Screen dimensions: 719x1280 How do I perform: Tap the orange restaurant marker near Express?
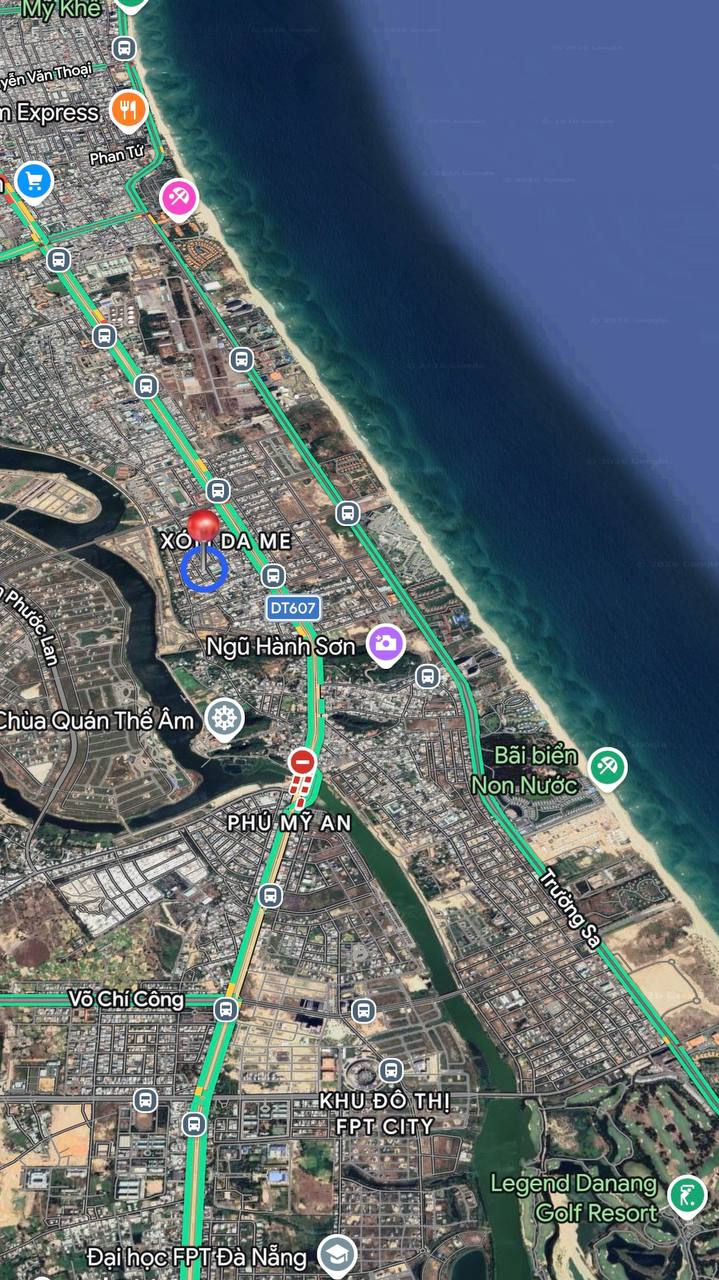coord(128,109)
